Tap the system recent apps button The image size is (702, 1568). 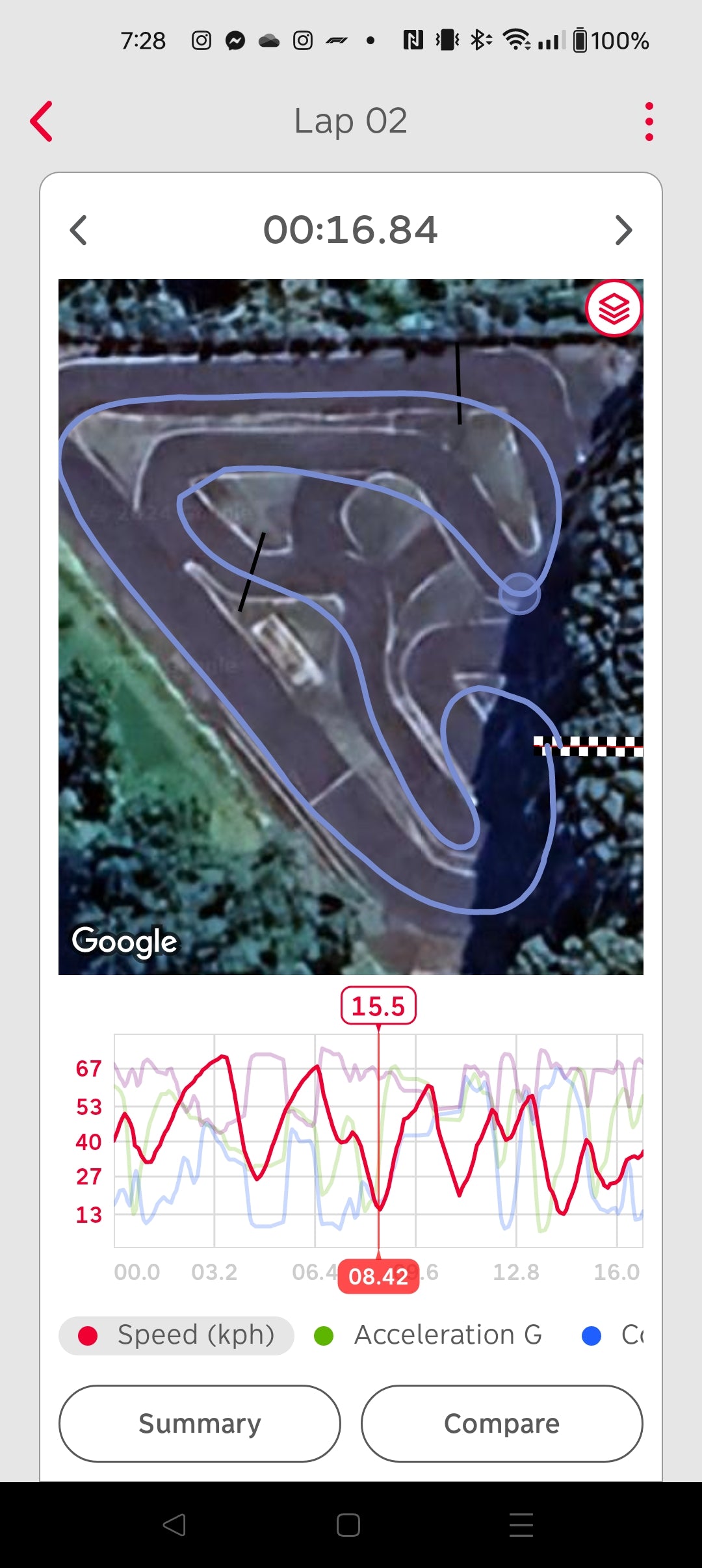click(x=521, y=1524)
